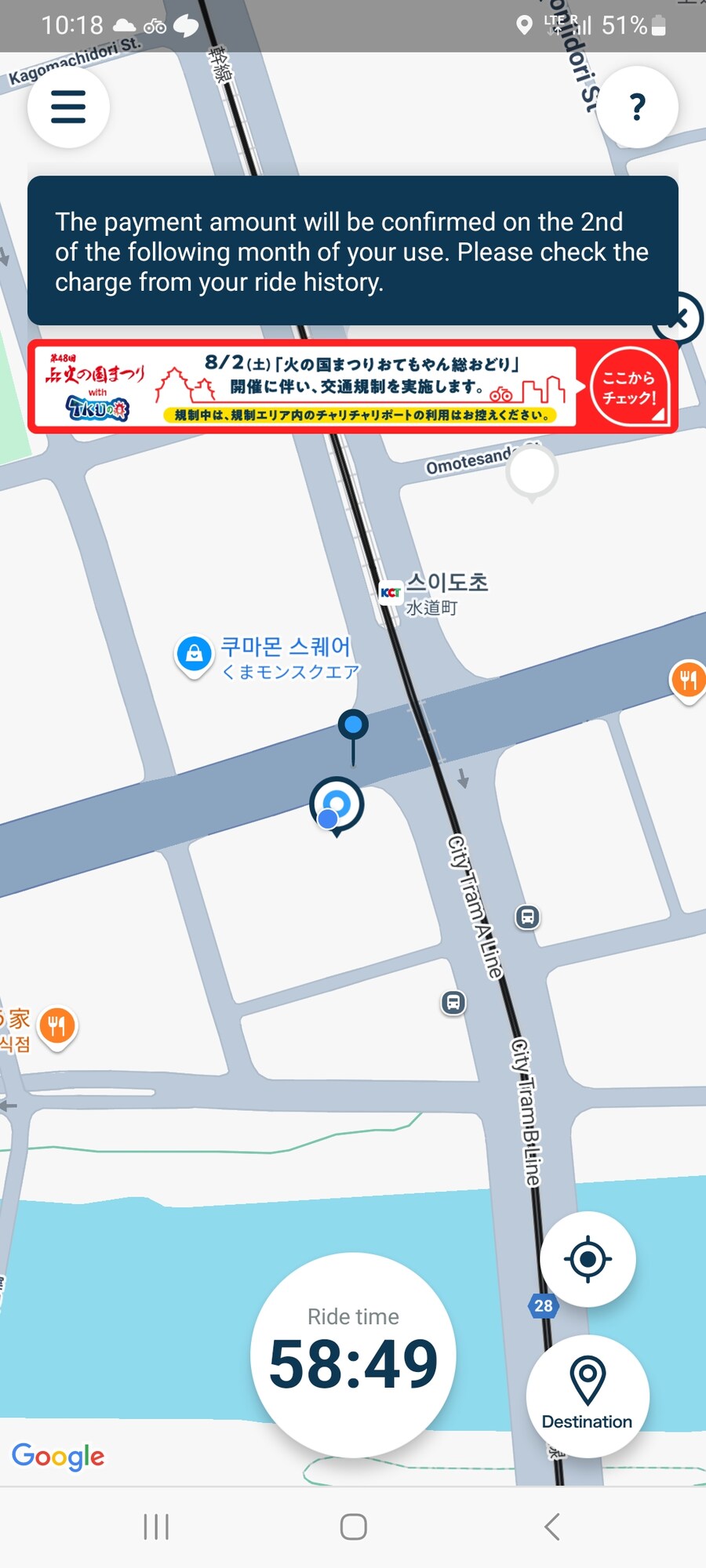
Task: Open the hamburger menu
Action: coord(68,107)
